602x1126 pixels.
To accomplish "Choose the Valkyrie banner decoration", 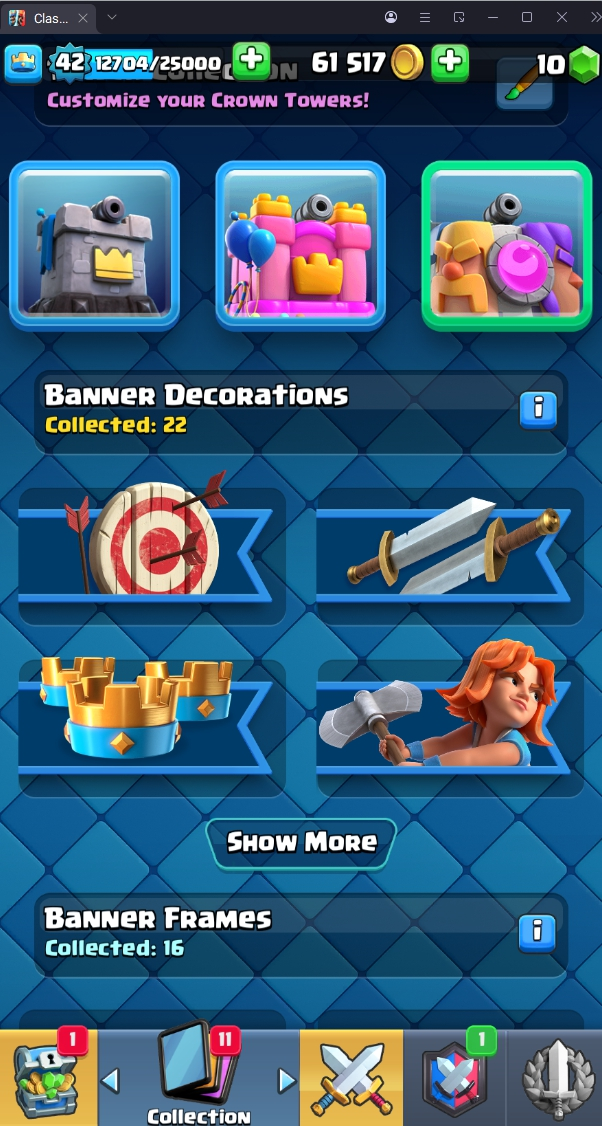I will point(449,714).
